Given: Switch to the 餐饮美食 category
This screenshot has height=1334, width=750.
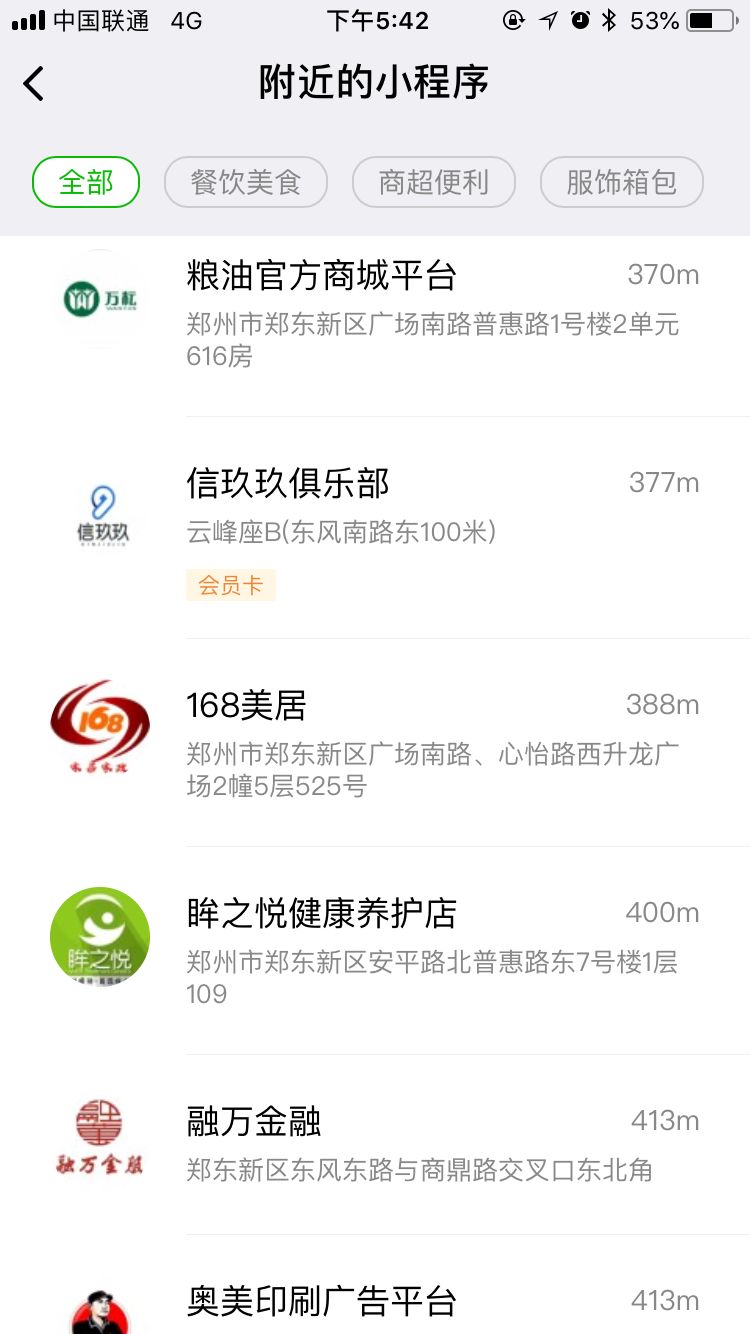Looking at the screenshot, I should [246, 182].
